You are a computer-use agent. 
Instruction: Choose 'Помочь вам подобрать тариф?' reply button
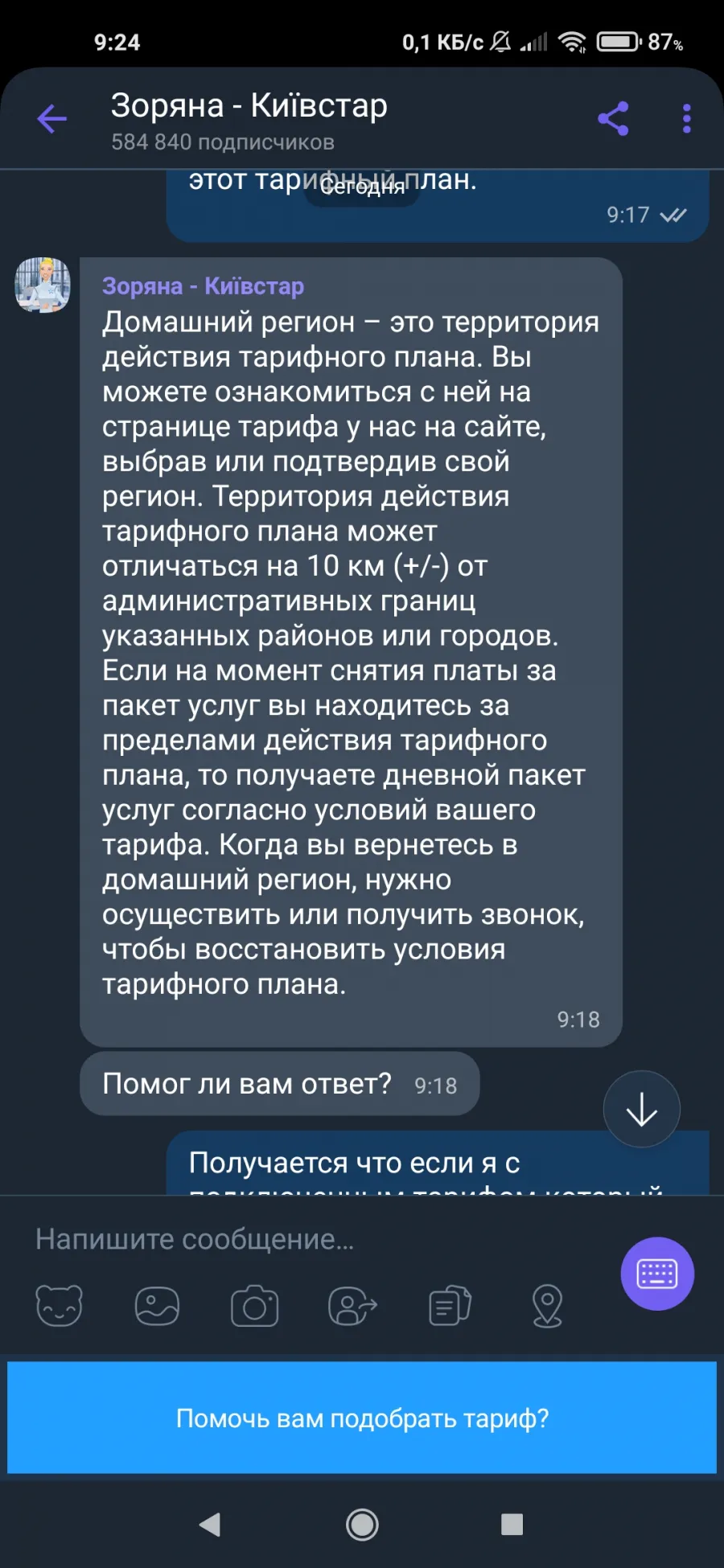point(362,1418)
